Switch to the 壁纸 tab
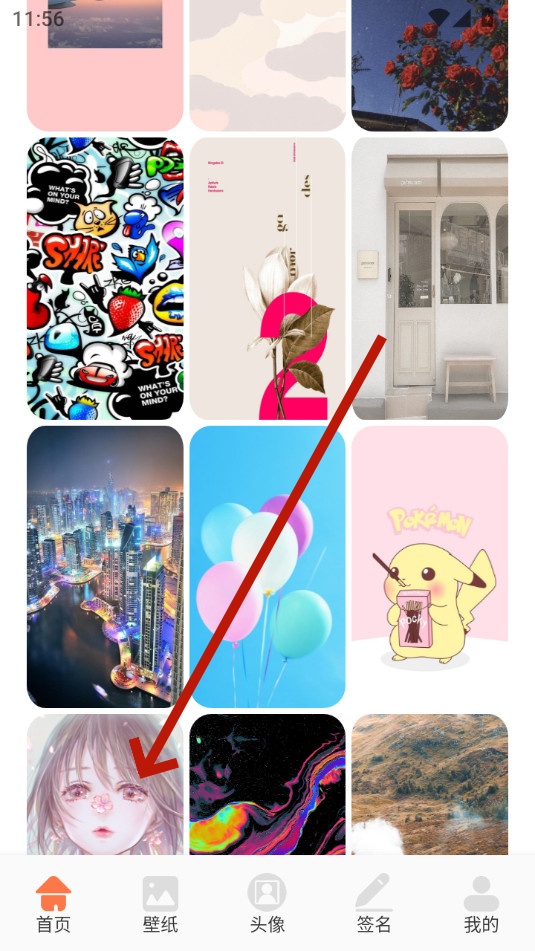This screenshot has height=951, width=535. click(160, 904)
